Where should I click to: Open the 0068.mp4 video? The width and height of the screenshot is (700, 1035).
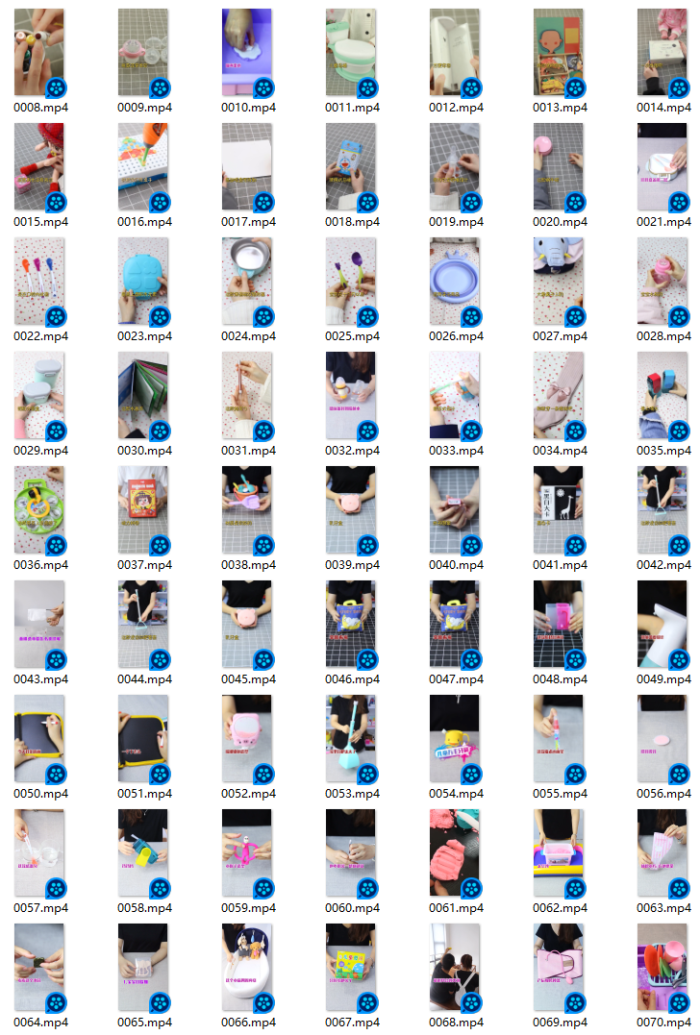pyautogui.click(x=455, y=967)
